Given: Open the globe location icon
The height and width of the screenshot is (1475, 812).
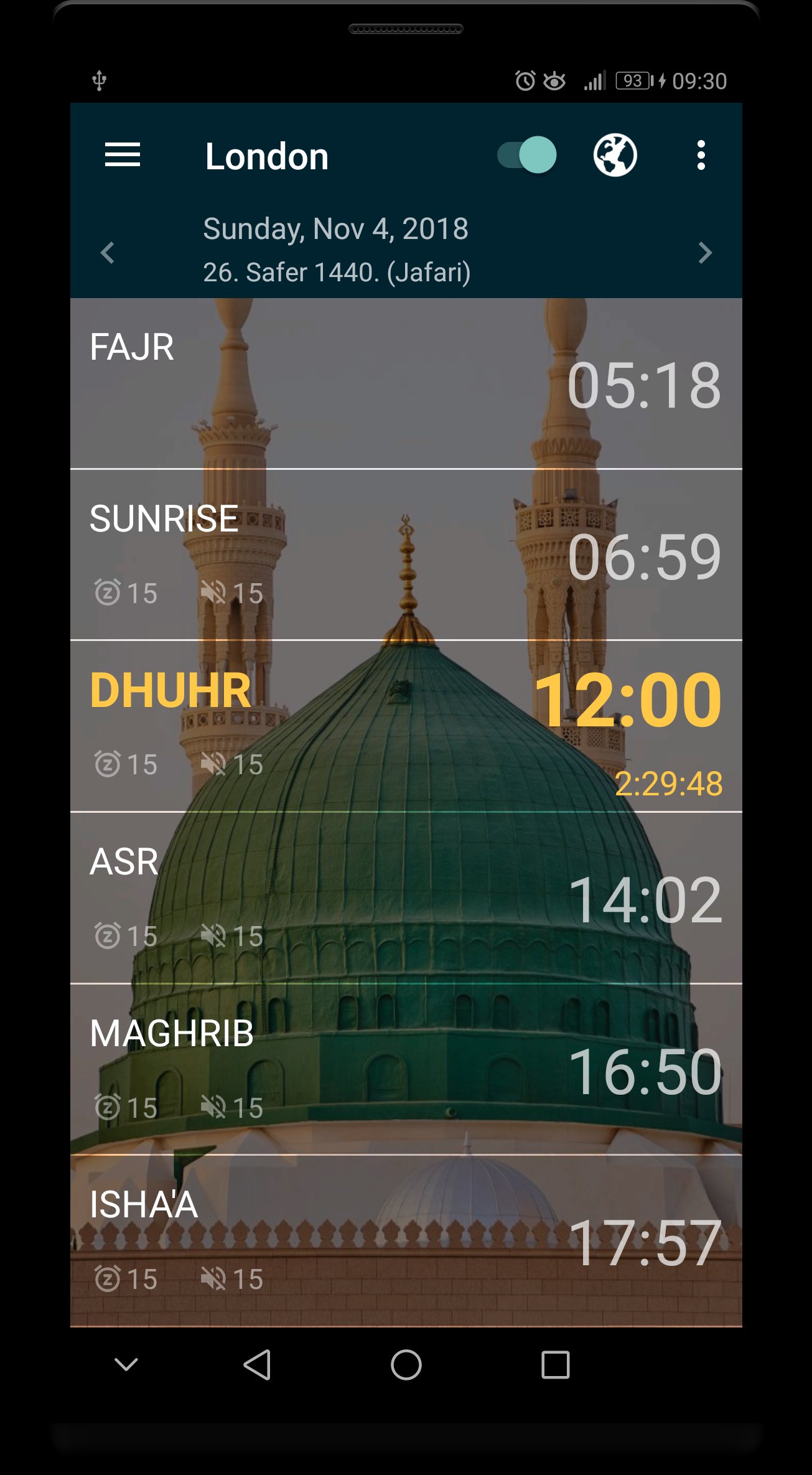Looking at the screenshot, I should click(615, 156).
